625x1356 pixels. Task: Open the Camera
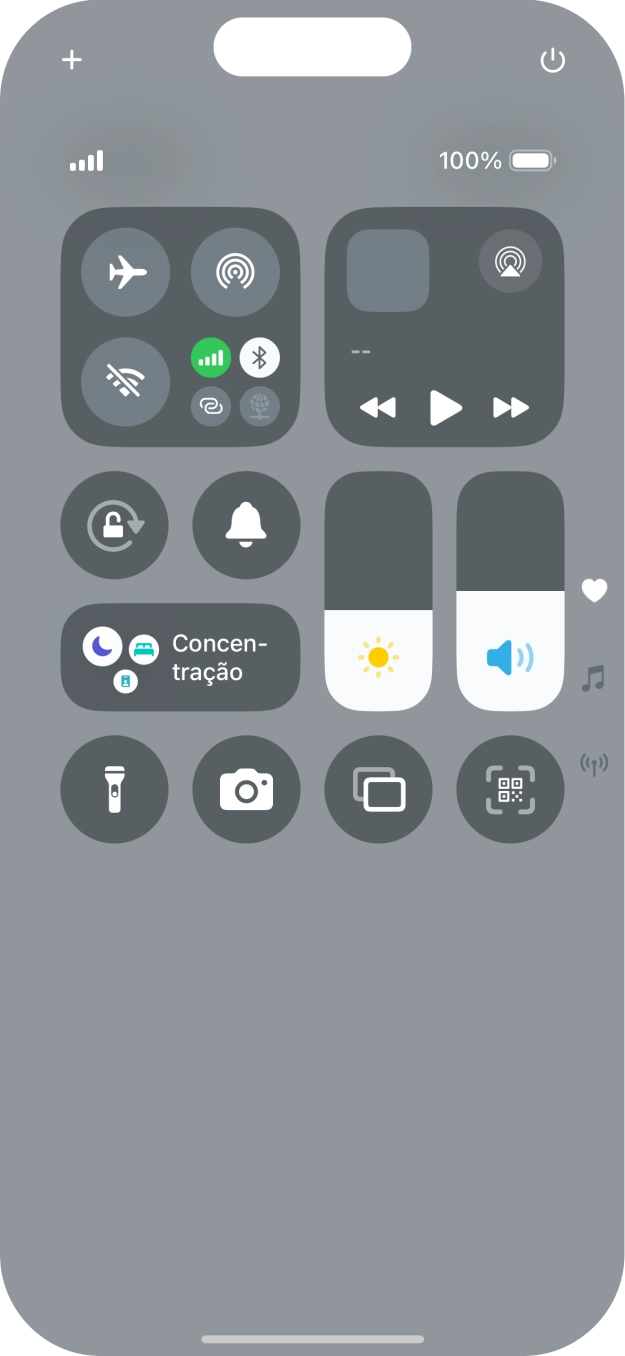point(246,789)
